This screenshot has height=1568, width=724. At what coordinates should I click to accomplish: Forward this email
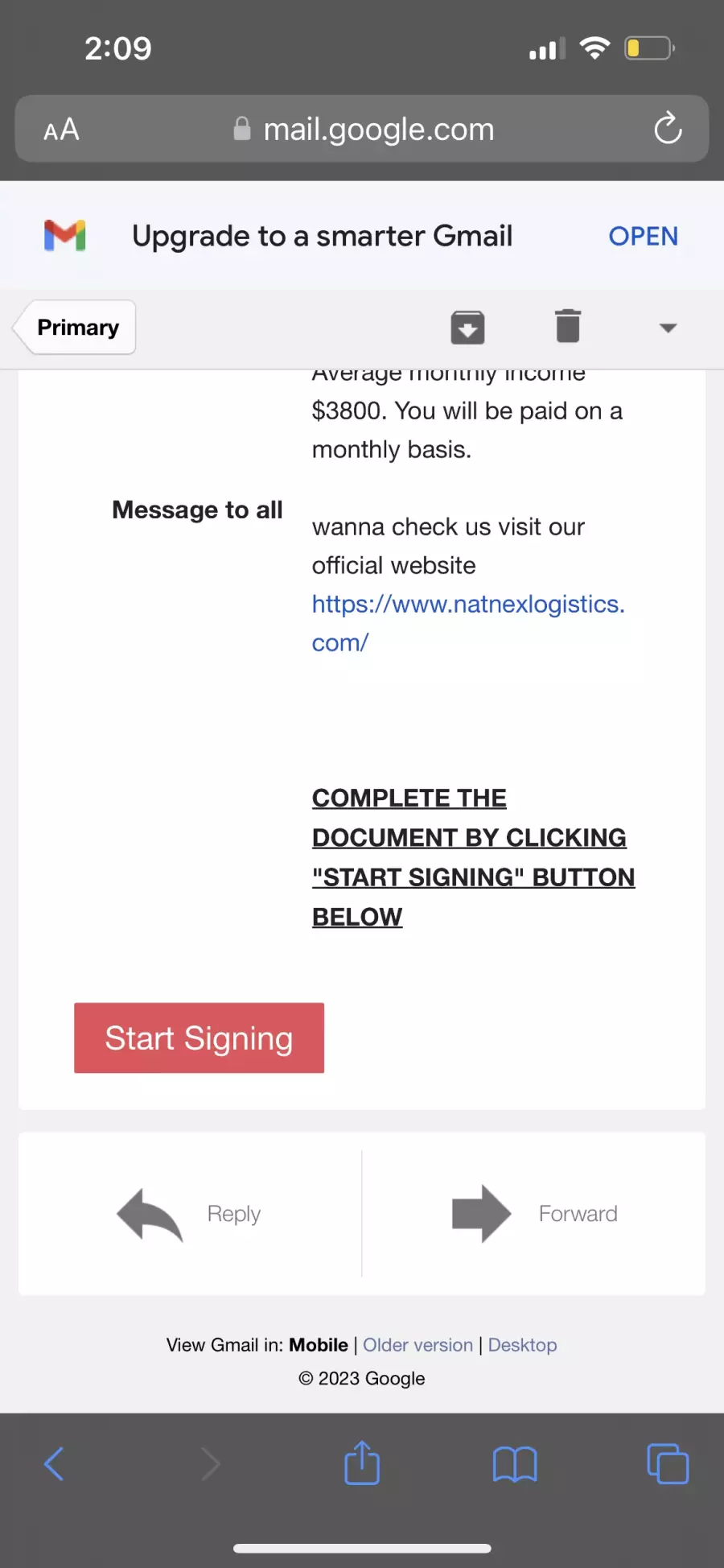(534, 1214)
